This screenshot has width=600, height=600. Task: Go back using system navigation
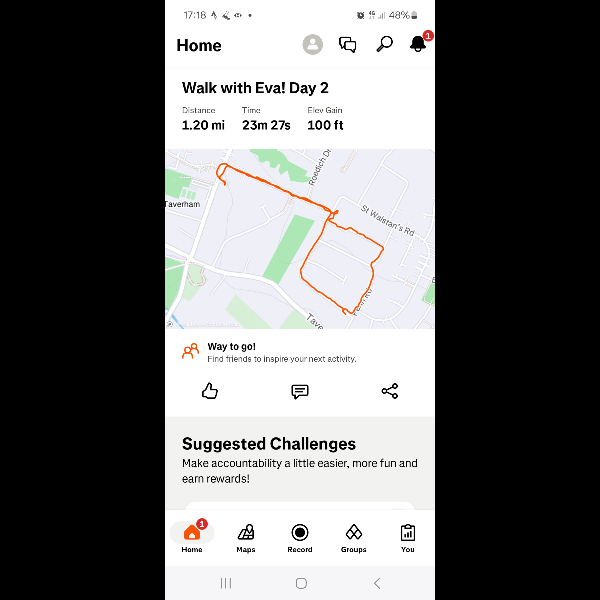(377, 583)
